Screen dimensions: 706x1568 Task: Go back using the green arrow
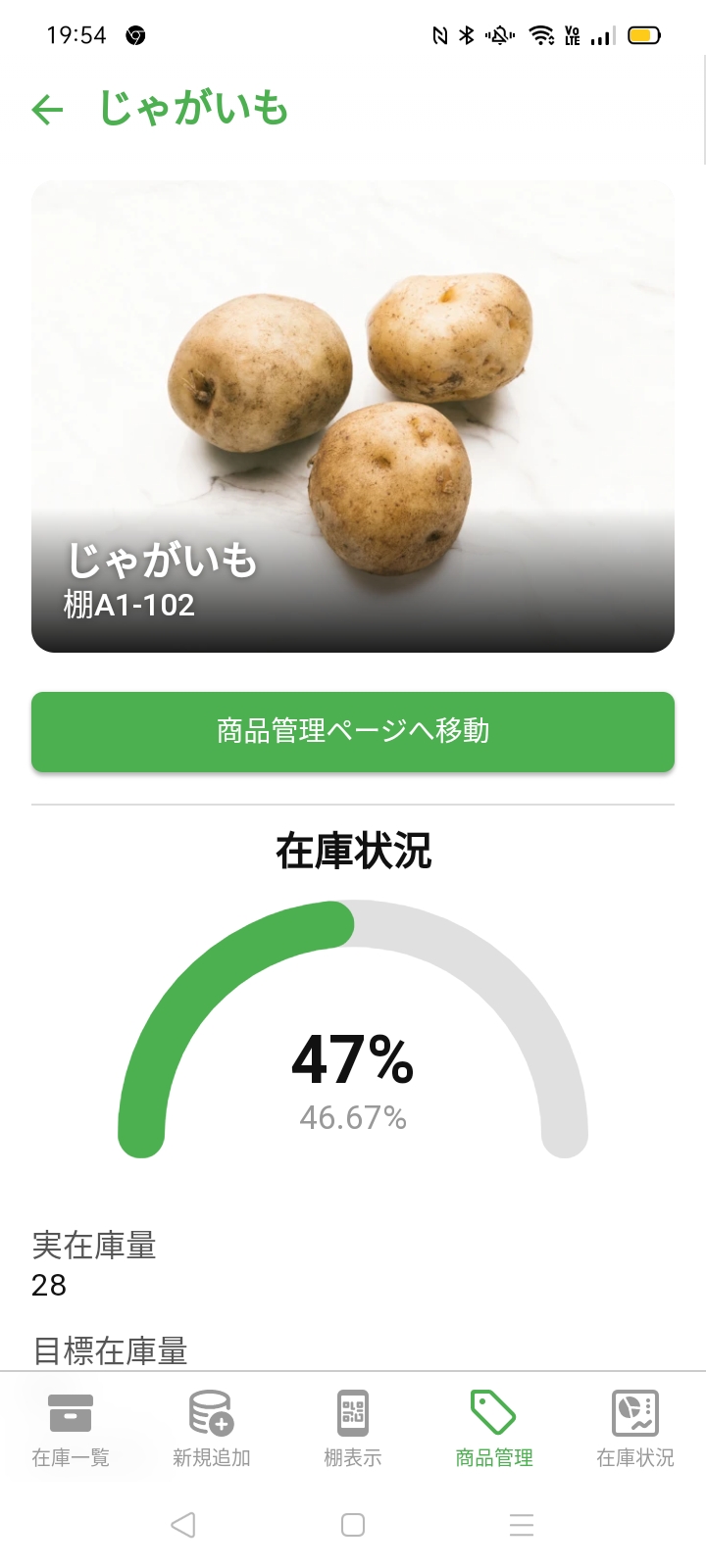pyautogui.click(x=47, y=110)
